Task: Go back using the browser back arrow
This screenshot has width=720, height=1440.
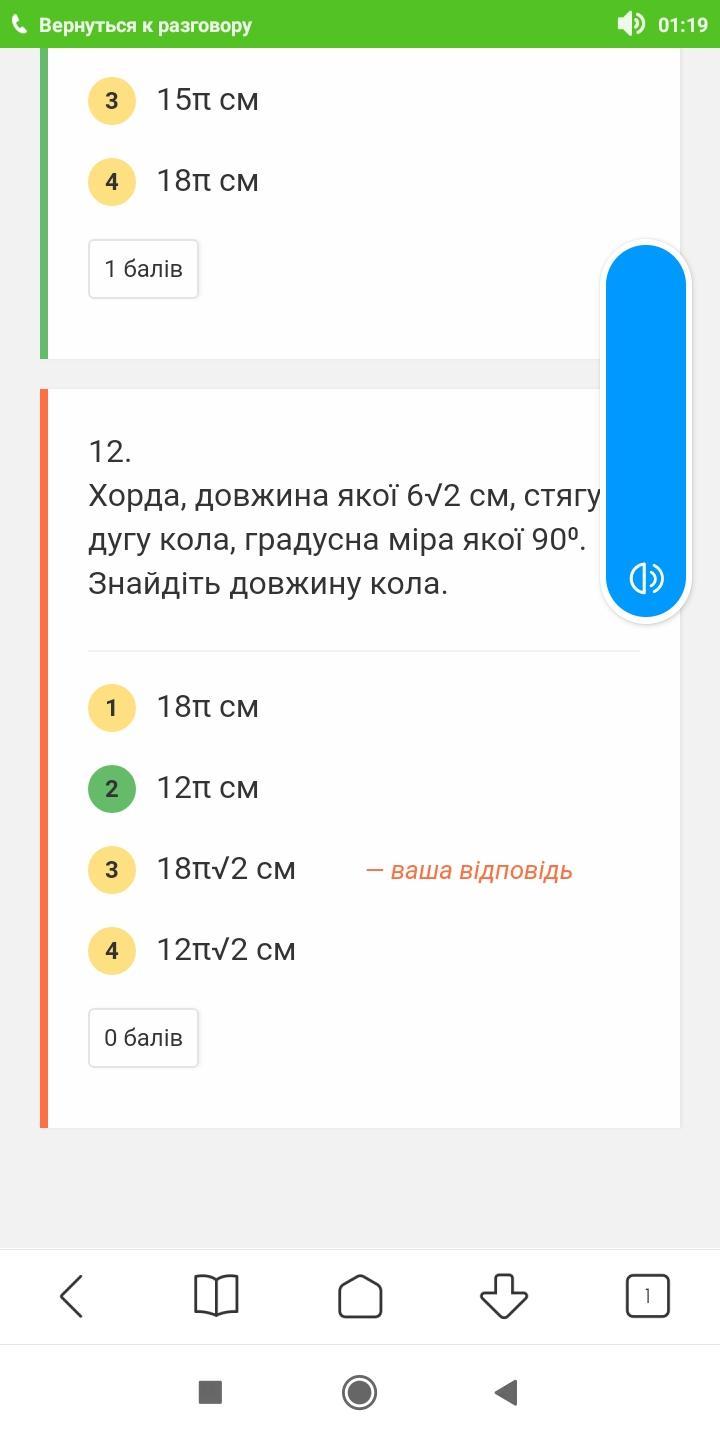Action: pyautogui.click(x=72, y=1296)
